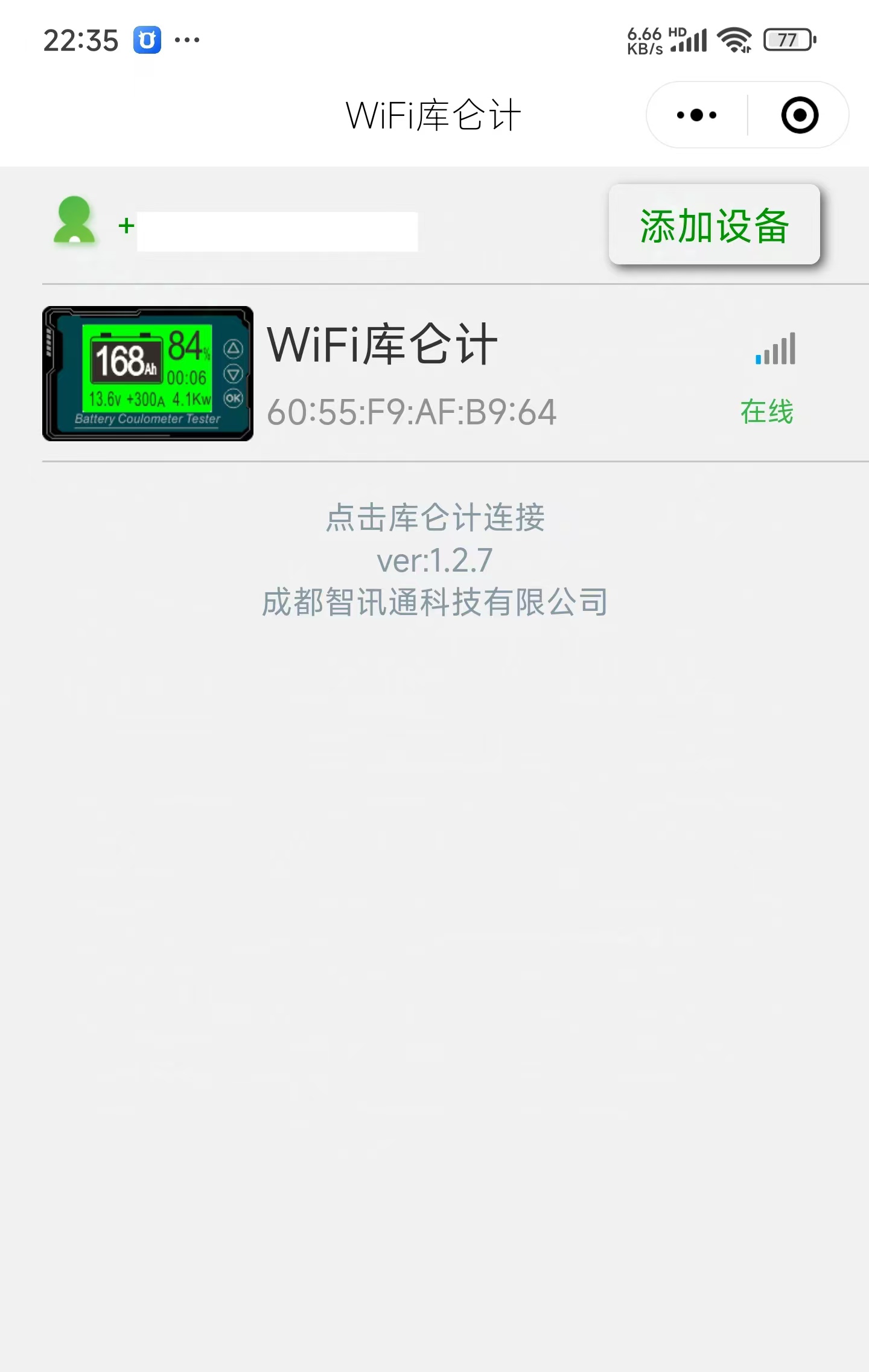Tap the battery indicator showing 77
This screenshot has width=869, height=1372.
[x=789, y=39]
